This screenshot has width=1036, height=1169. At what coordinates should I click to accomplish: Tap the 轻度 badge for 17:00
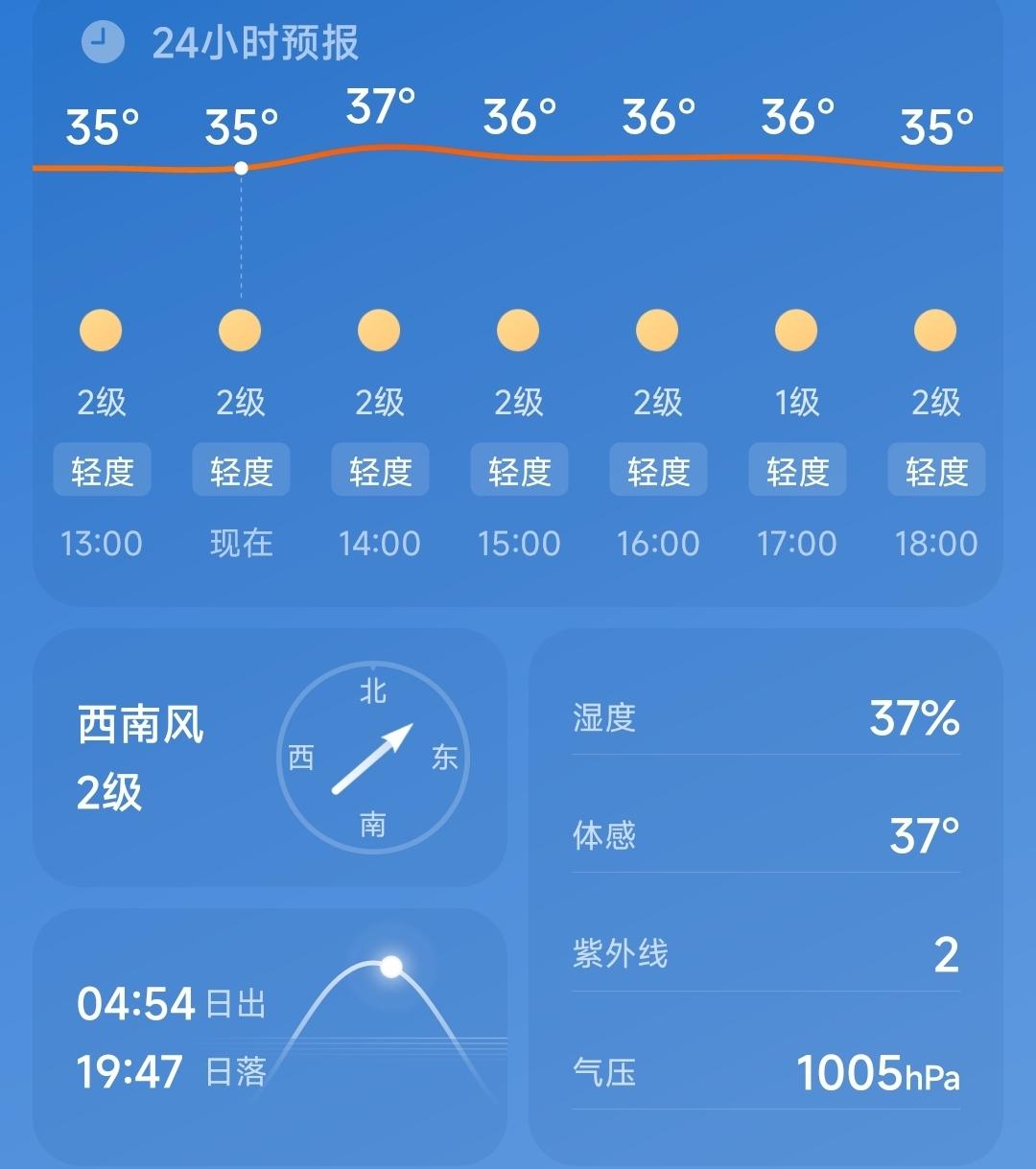pos(795,470)
